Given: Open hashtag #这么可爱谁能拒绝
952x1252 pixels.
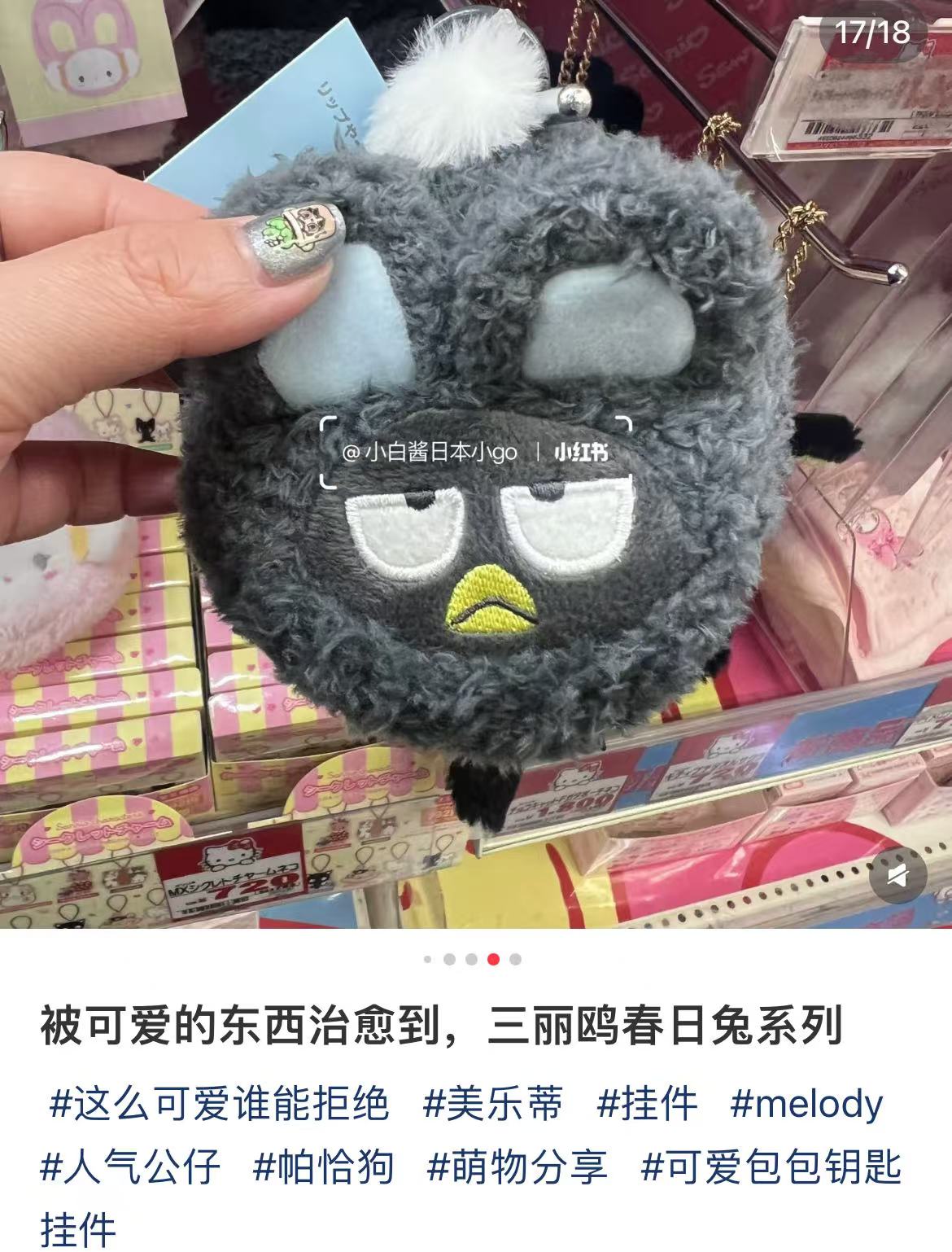Looking at the screenshot, I should (220, 1105).
